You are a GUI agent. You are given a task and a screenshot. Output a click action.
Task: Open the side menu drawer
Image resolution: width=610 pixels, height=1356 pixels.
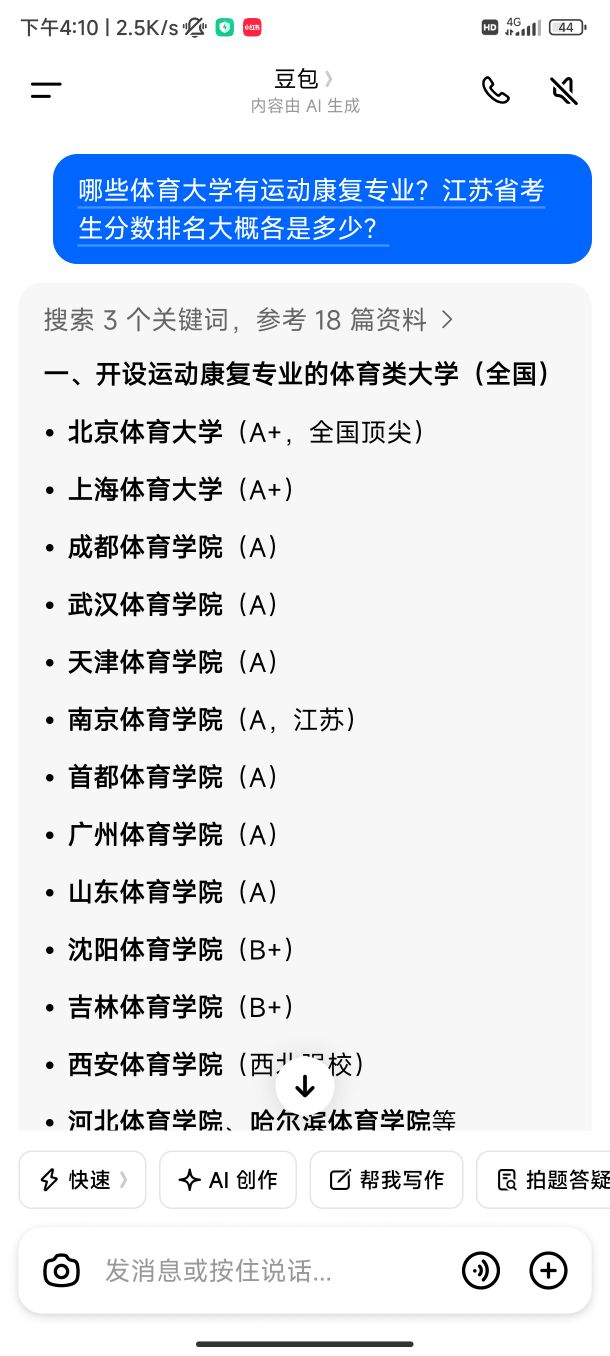pyautogui.click(x=46, y=90)
